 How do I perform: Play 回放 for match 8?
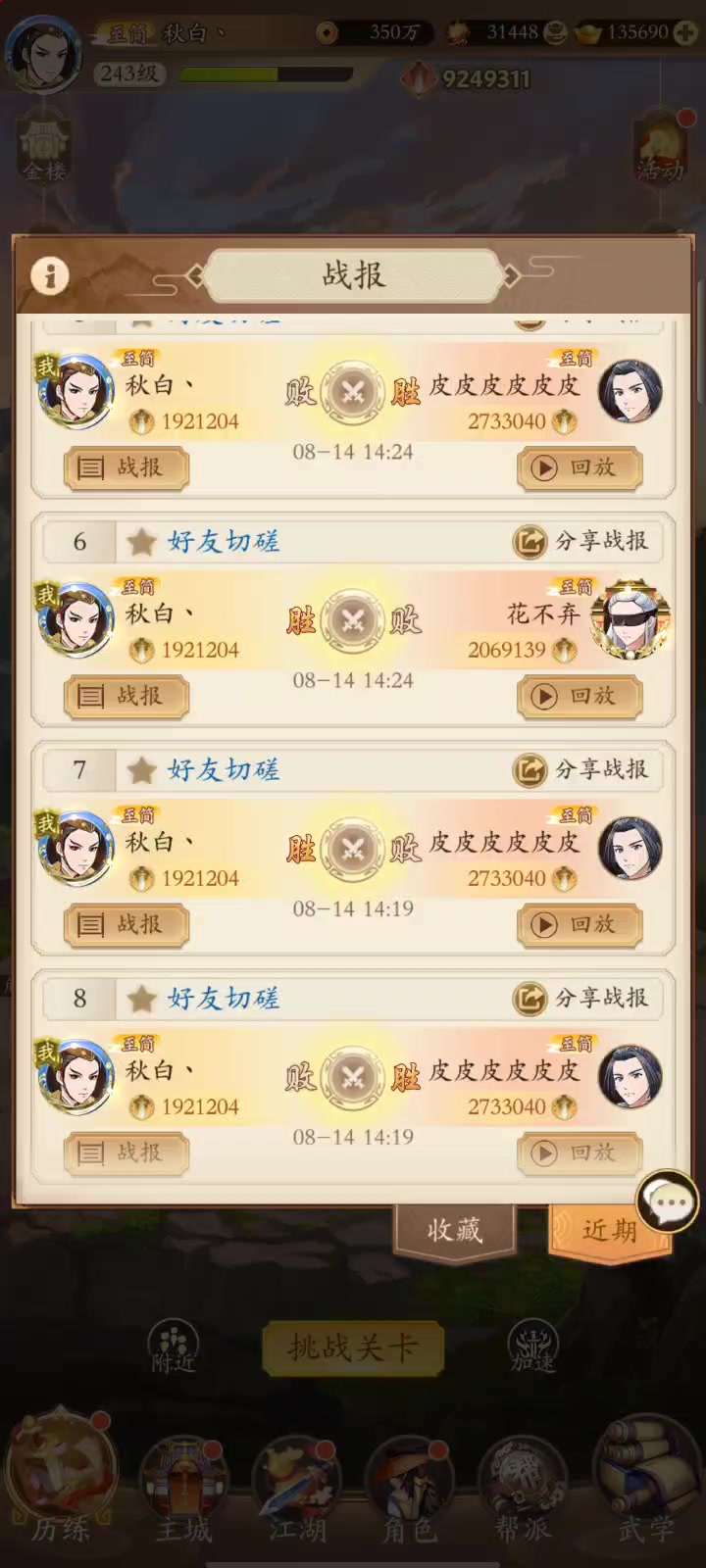(580, 1152)
